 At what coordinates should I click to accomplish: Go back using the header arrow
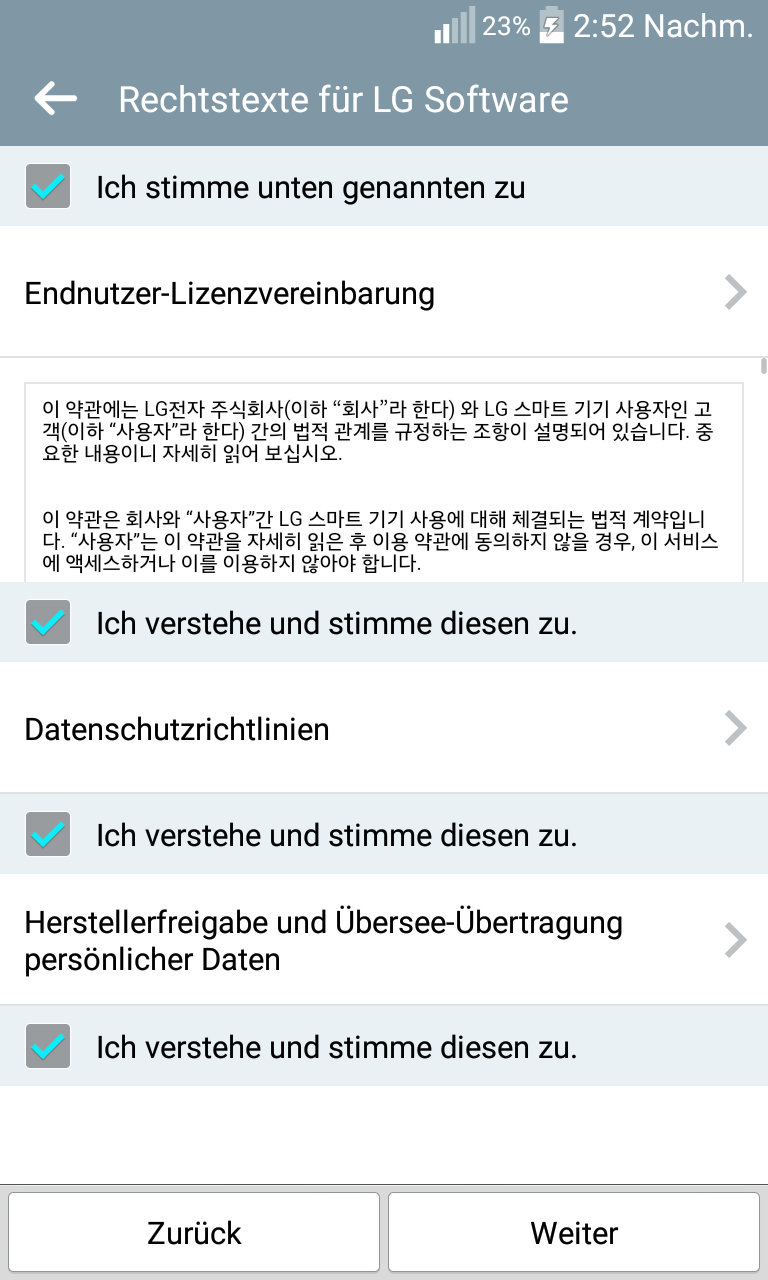[55, 99]
